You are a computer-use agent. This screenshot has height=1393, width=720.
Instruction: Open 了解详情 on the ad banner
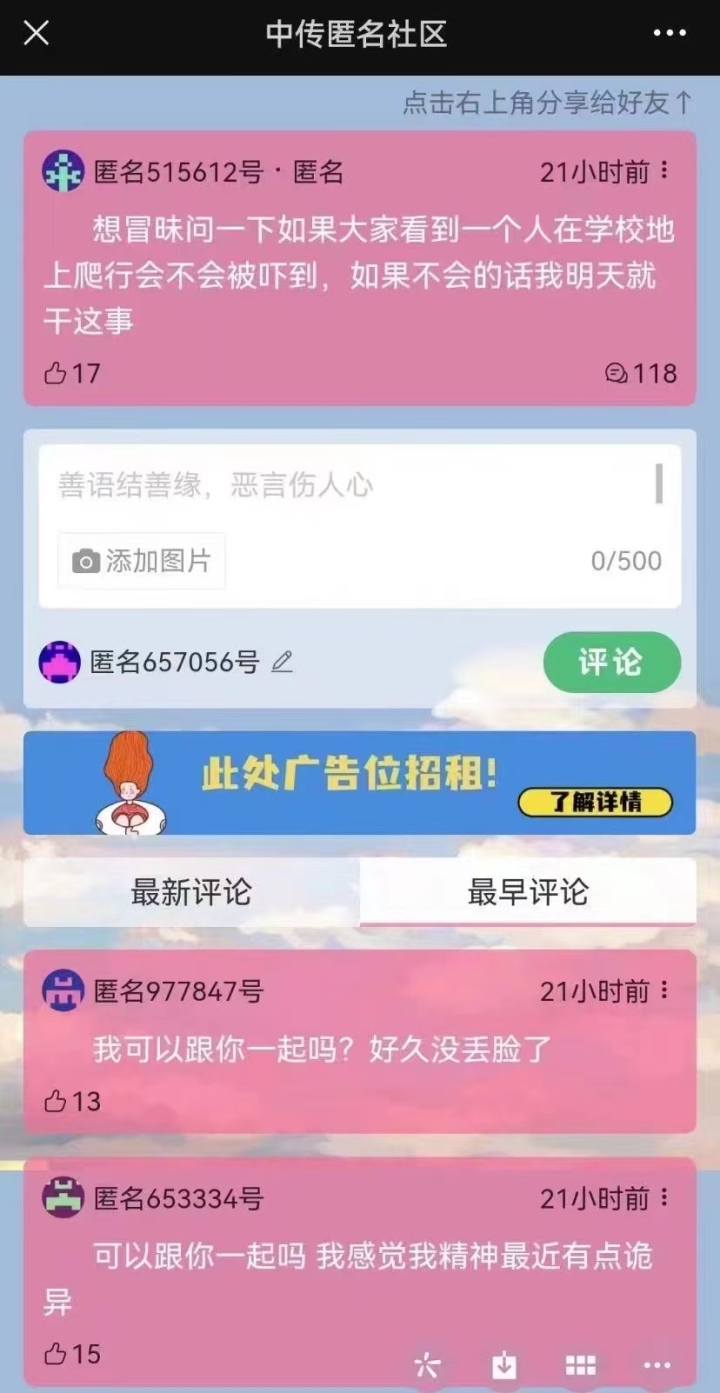point(594,802)
